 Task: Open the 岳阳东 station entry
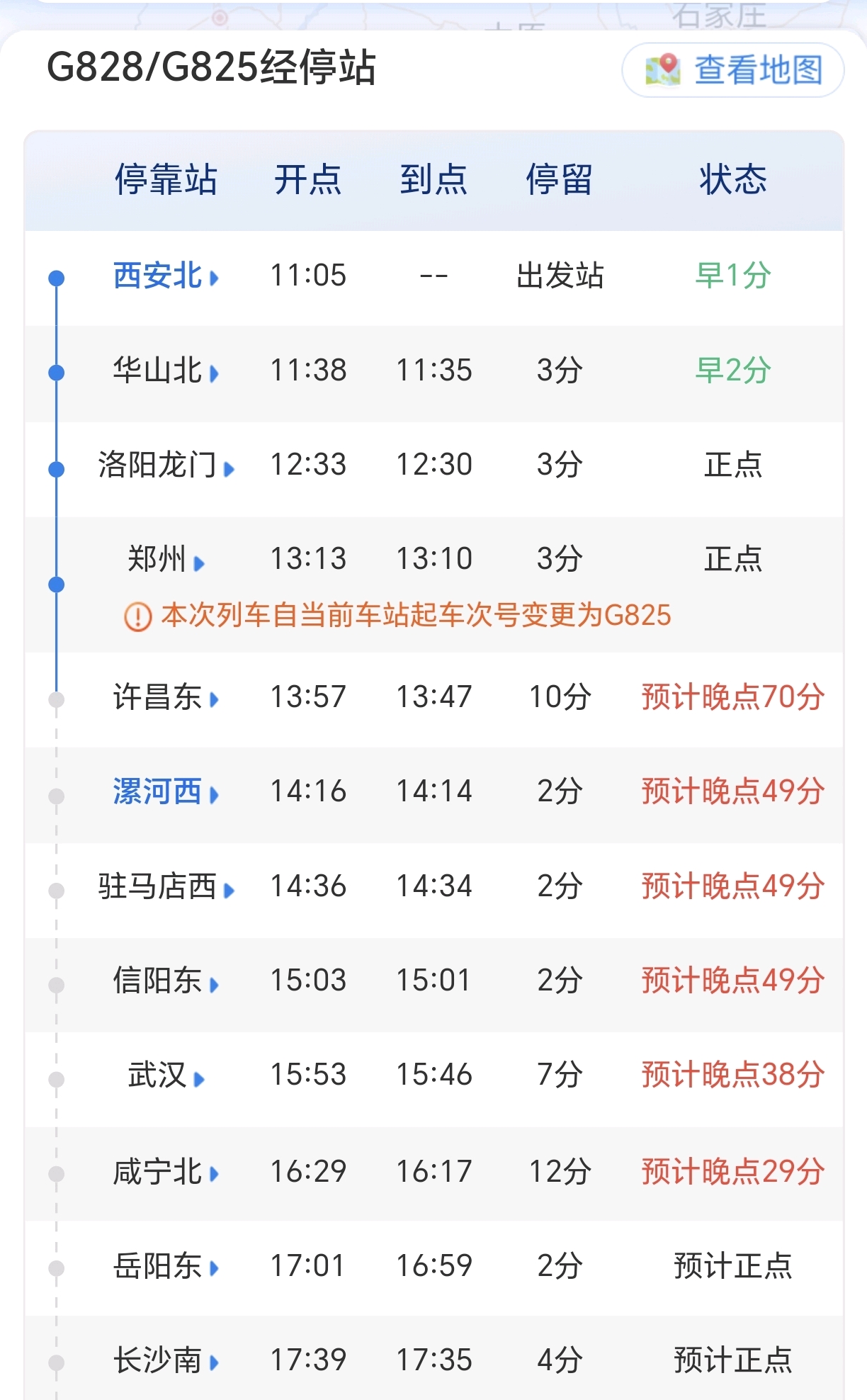pos(166,1266)
